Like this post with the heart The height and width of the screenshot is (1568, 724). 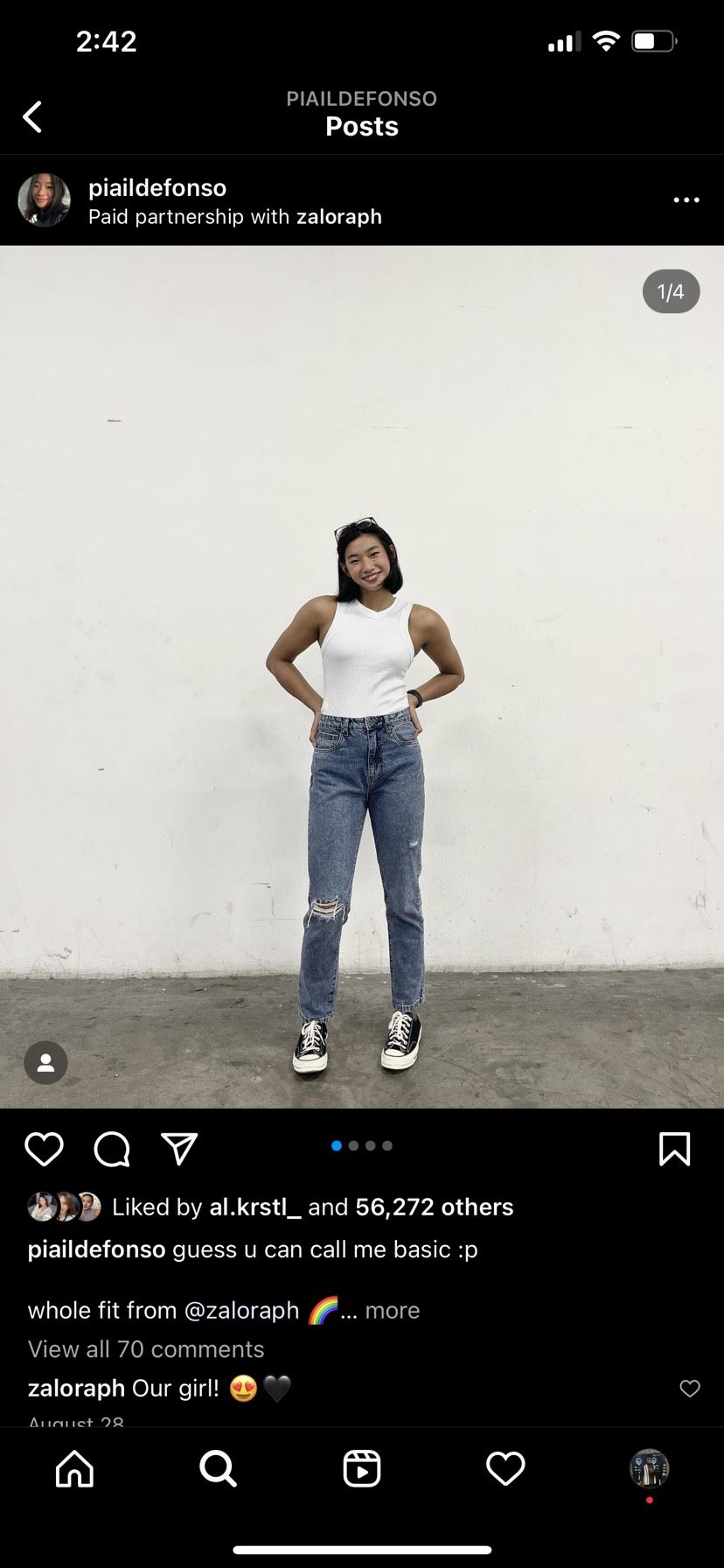click(x=44, y=1149)
